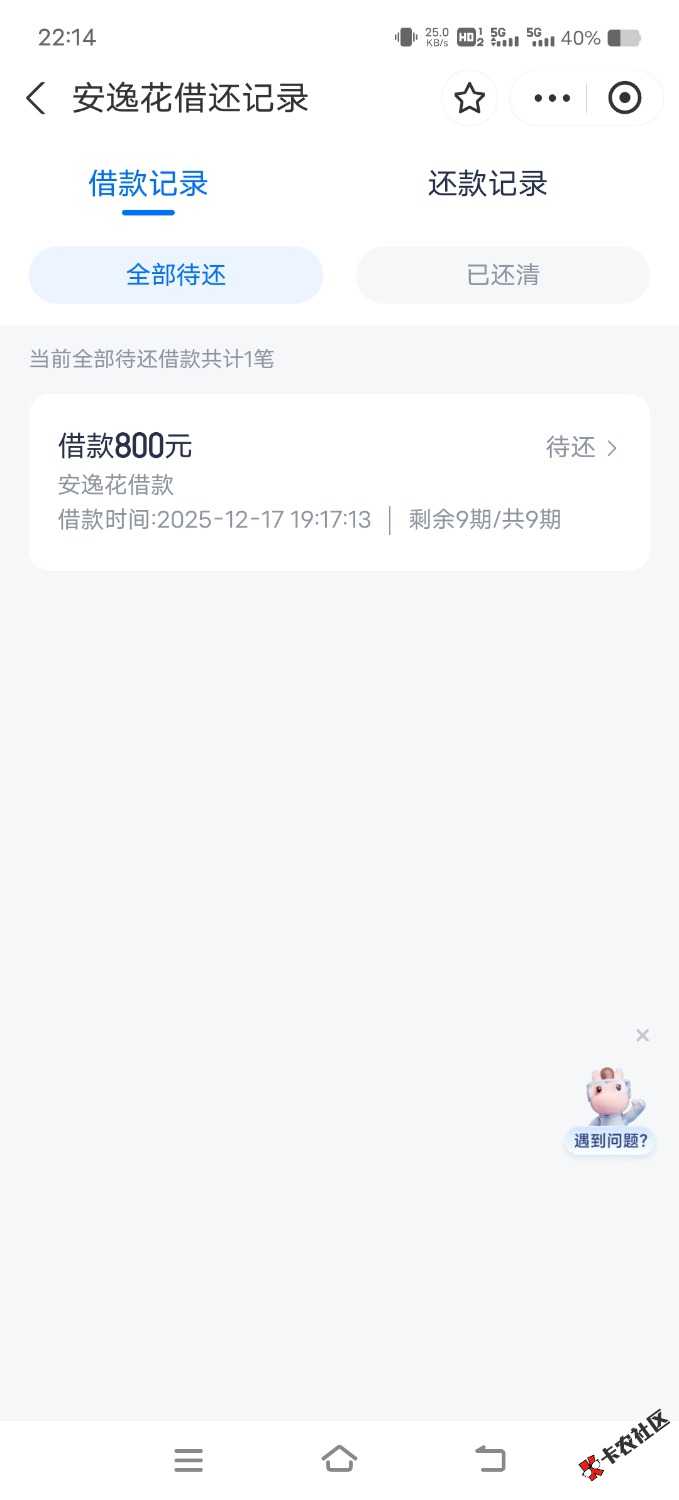The image size is (679, 1500).
Task: Favorite this mini program with the star
Action: point(469,98)
